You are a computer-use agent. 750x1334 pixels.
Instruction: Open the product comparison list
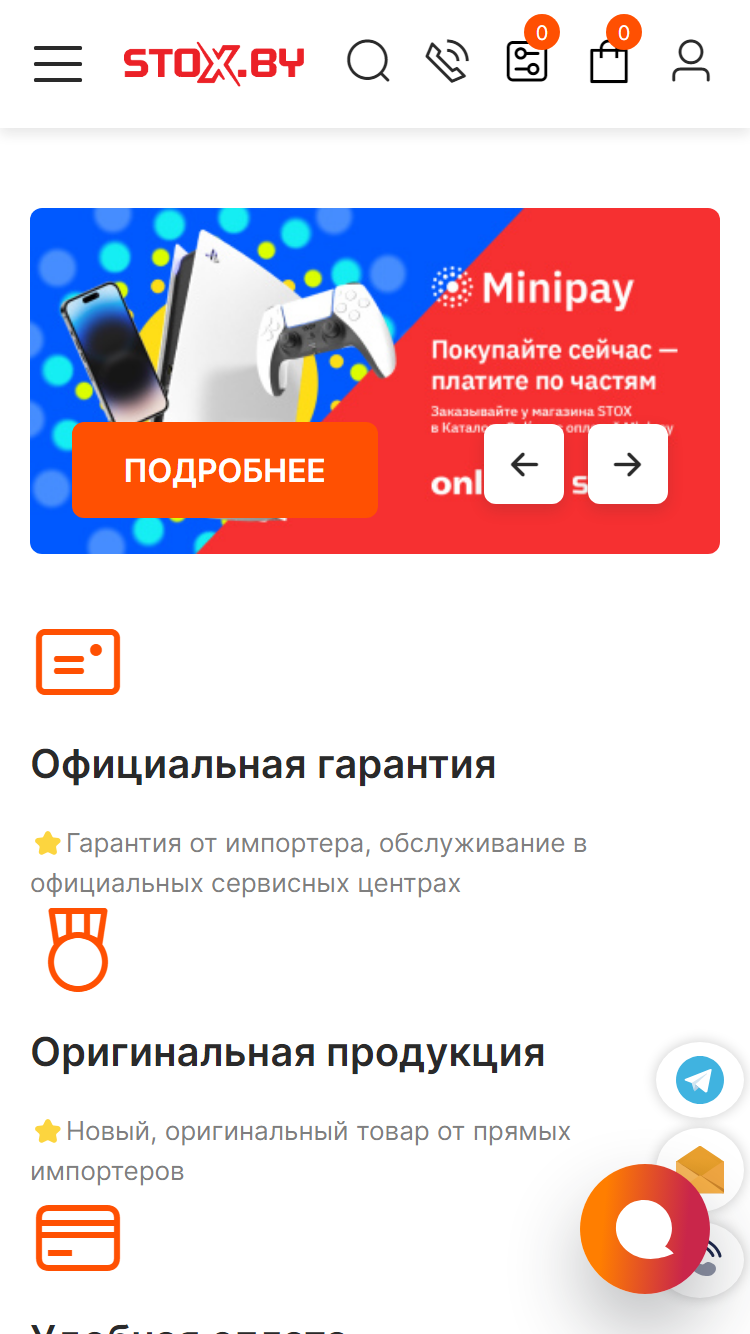click(527, 62)
